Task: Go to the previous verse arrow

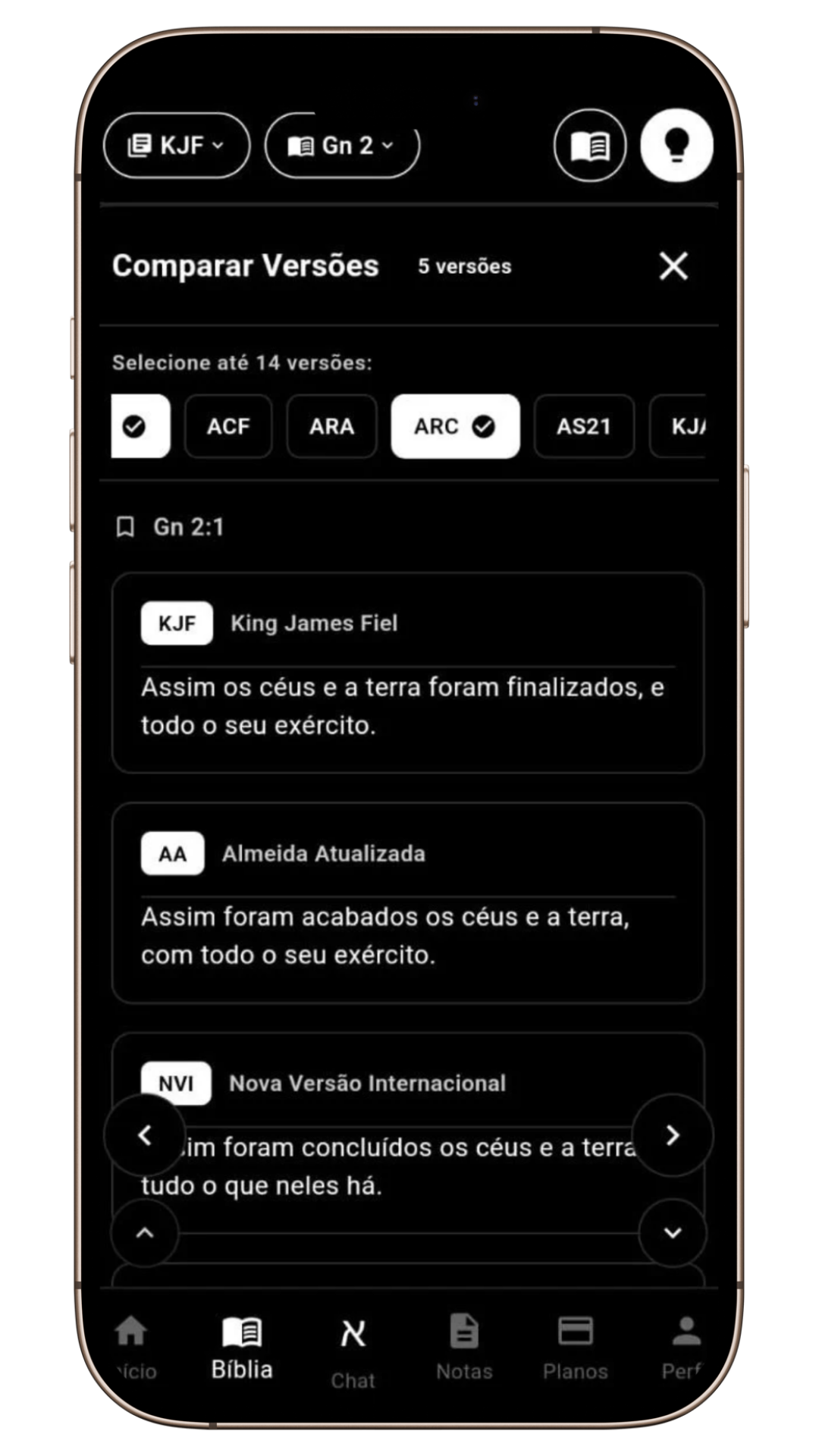Action: [x=145, y=1135]
